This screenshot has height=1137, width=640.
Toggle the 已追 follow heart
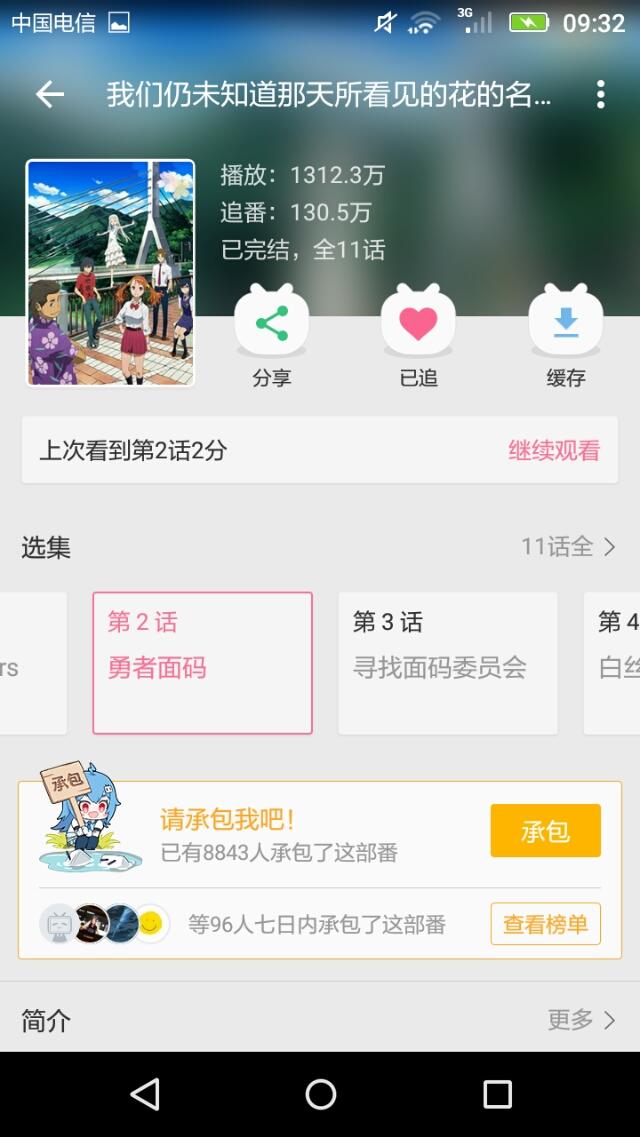pyautogui.click(x=418, y=336)
